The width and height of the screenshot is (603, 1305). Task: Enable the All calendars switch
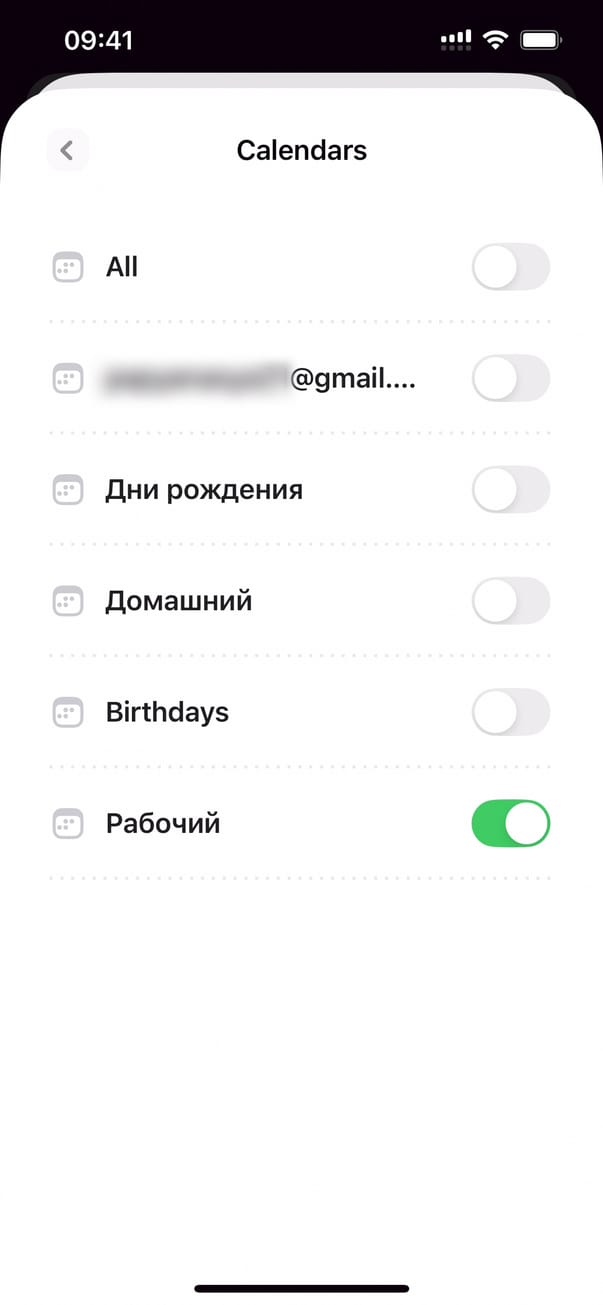pos(510,267)
